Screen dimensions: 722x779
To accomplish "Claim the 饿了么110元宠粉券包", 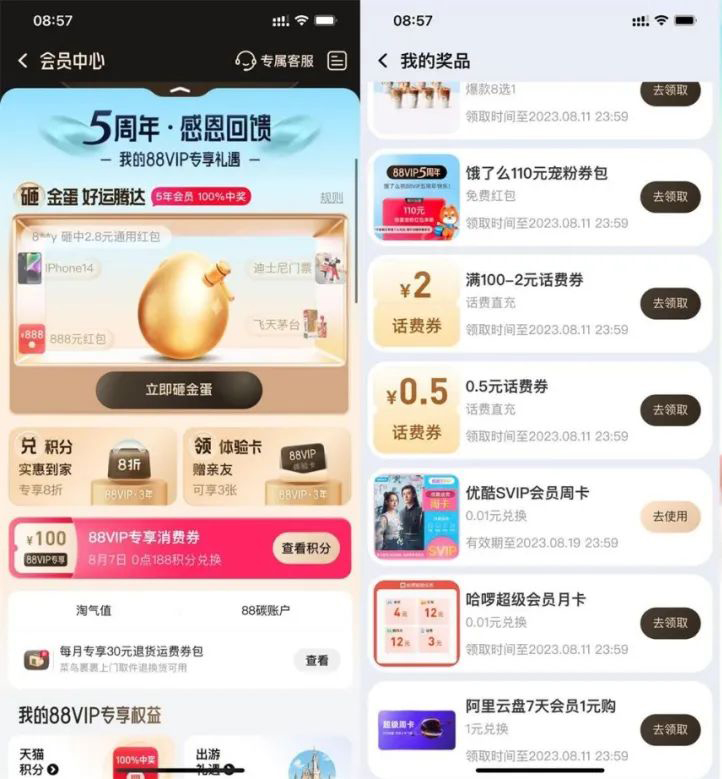I will point(670,196).
